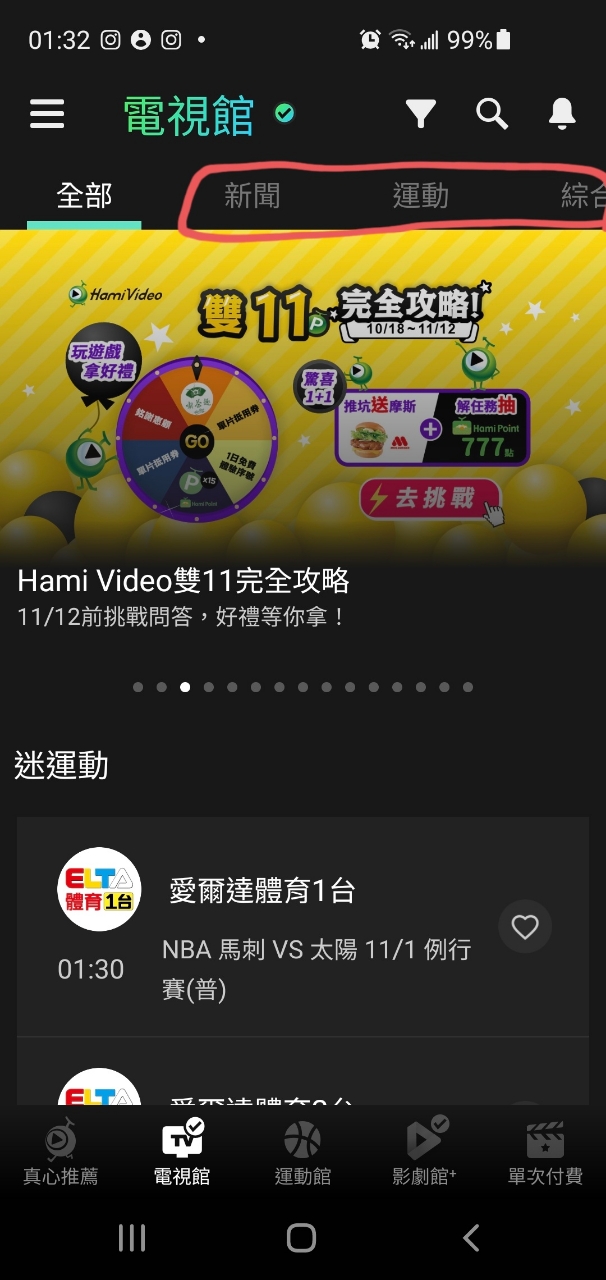Select the 全部 tab
Image resolution: width=606 pixels, height=1280 pixels.
pos(84,195)
